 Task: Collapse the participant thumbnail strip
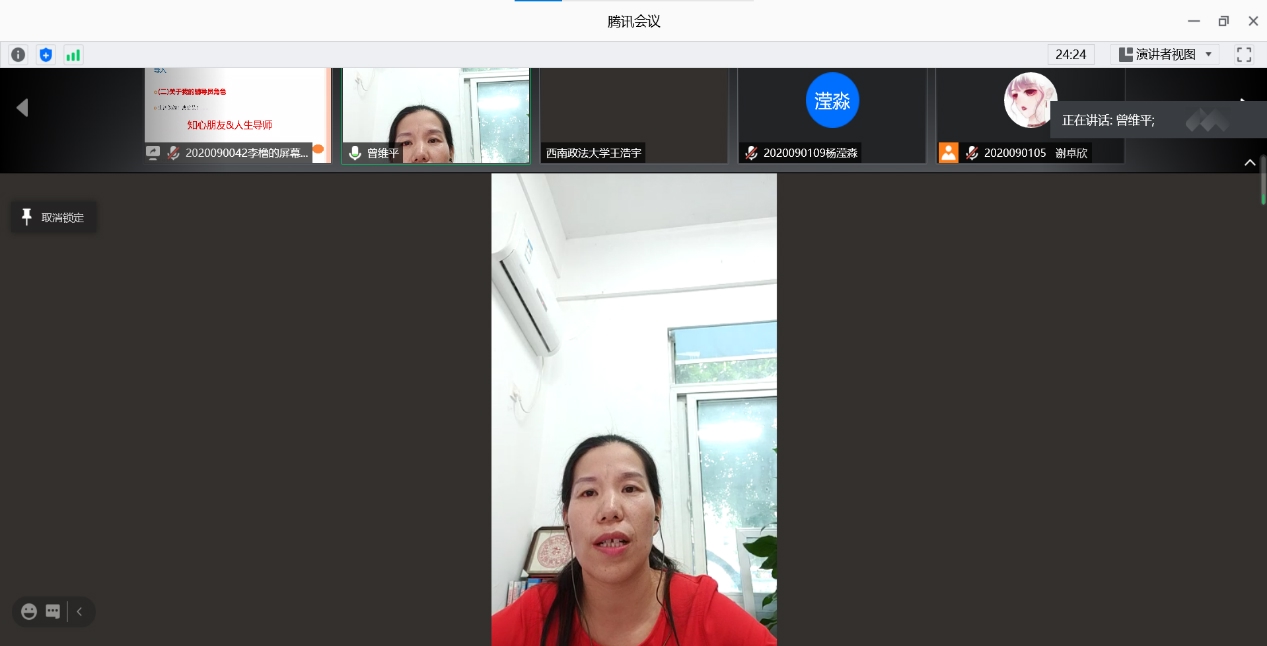(1250, 162)
